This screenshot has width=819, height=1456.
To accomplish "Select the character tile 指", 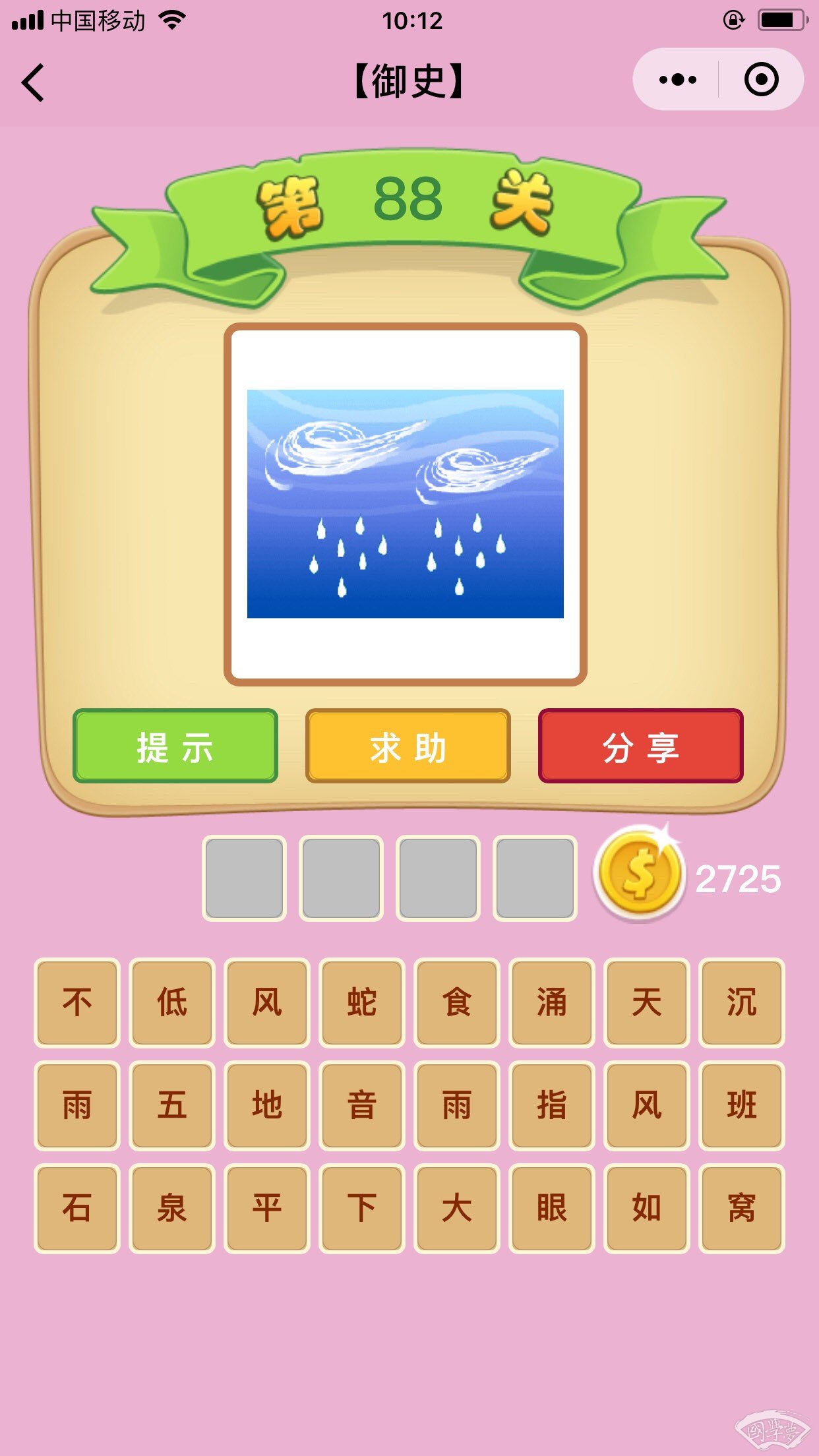I will tap(552, 1105).
